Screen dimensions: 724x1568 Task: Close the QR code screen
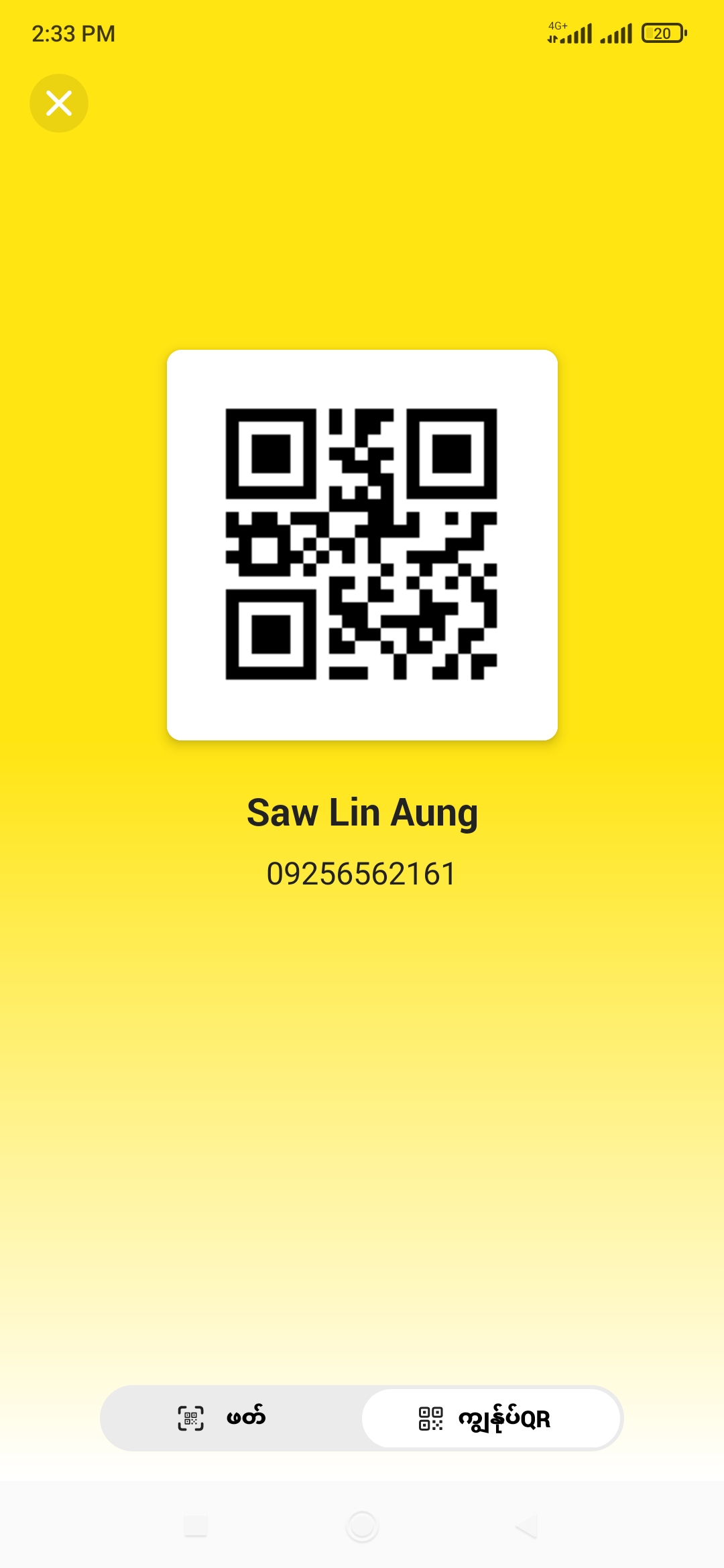point(59,103)
